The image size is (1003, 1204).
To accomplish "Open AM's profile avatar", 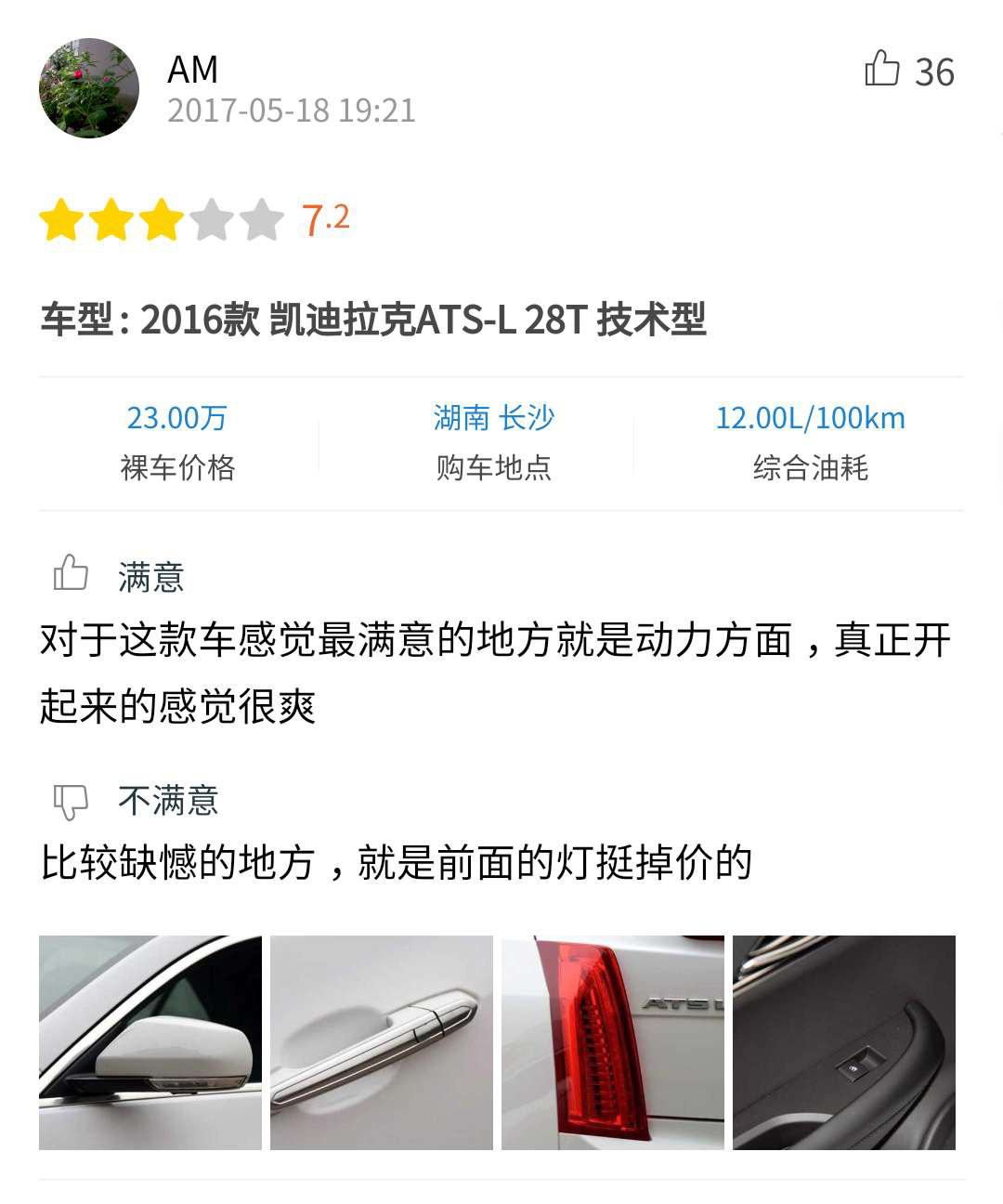I will click(89, 89).
